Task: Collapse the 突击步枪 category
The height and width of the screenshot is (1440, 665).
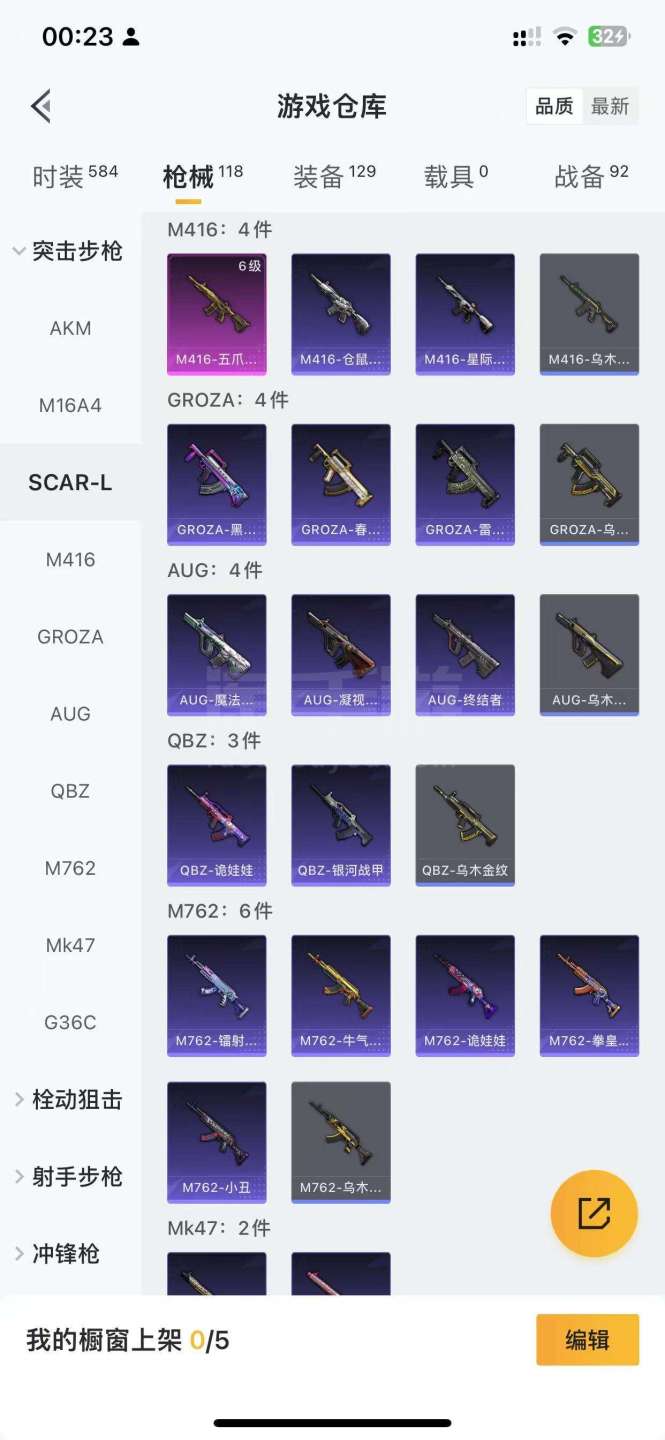Action: coord(68,251)
